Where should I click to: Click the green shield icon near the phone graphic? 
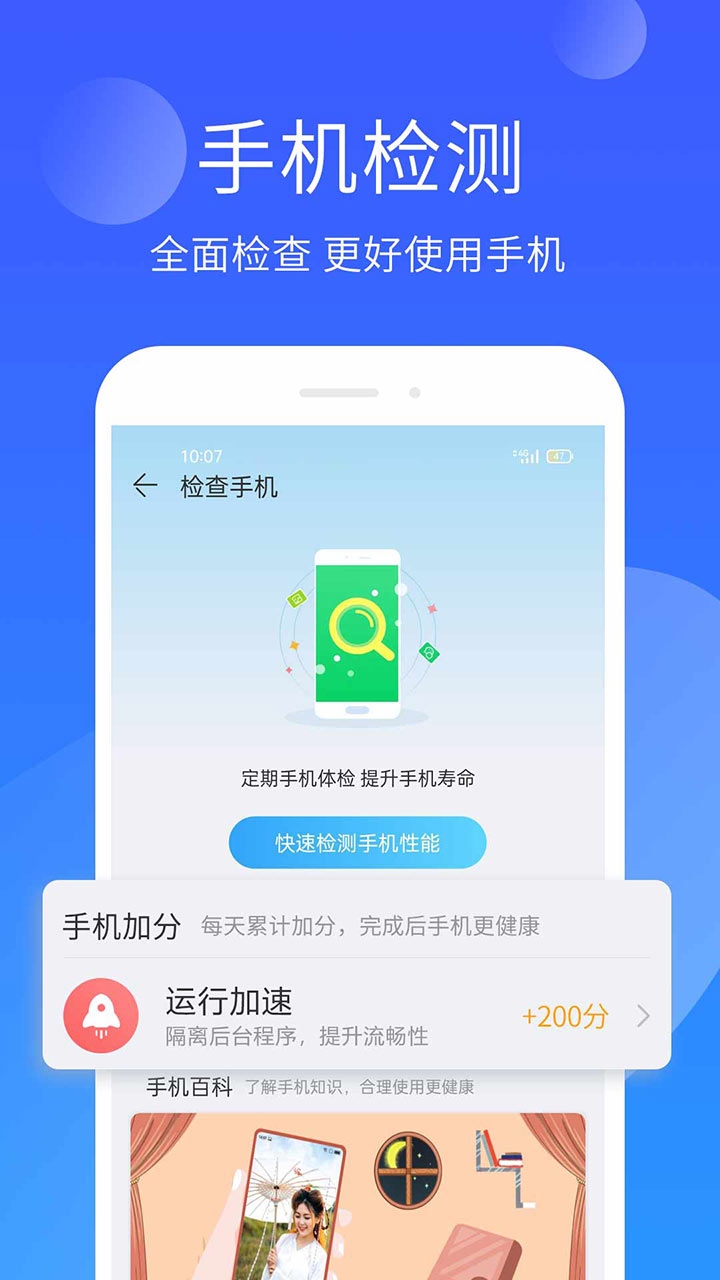[x=428, y=652]
